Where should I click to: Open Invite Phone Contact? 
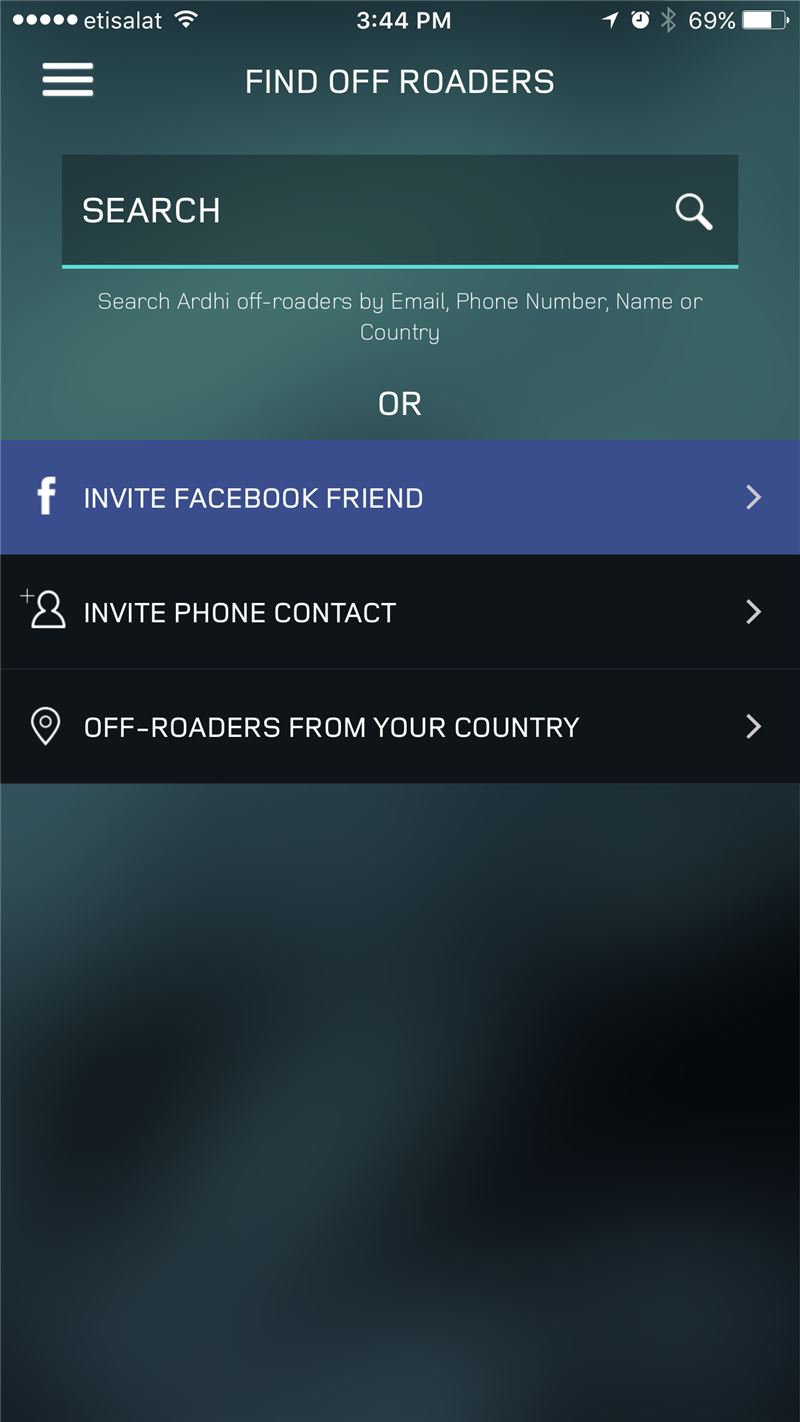(400, 612)
